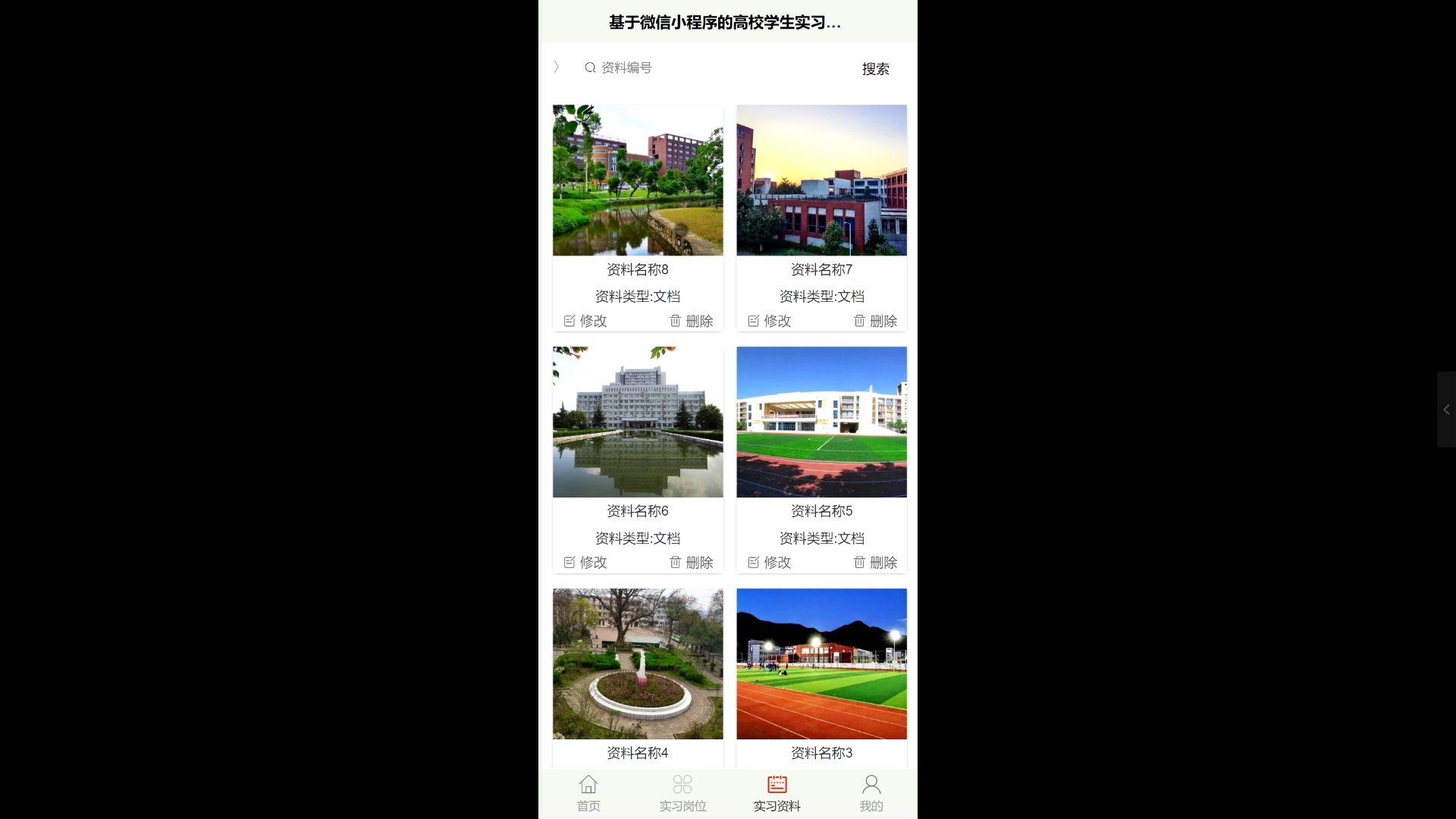Open the 资料名称4 card
Screen dimensions: 1456x819
pyautogui.click(x=638, y=665)
